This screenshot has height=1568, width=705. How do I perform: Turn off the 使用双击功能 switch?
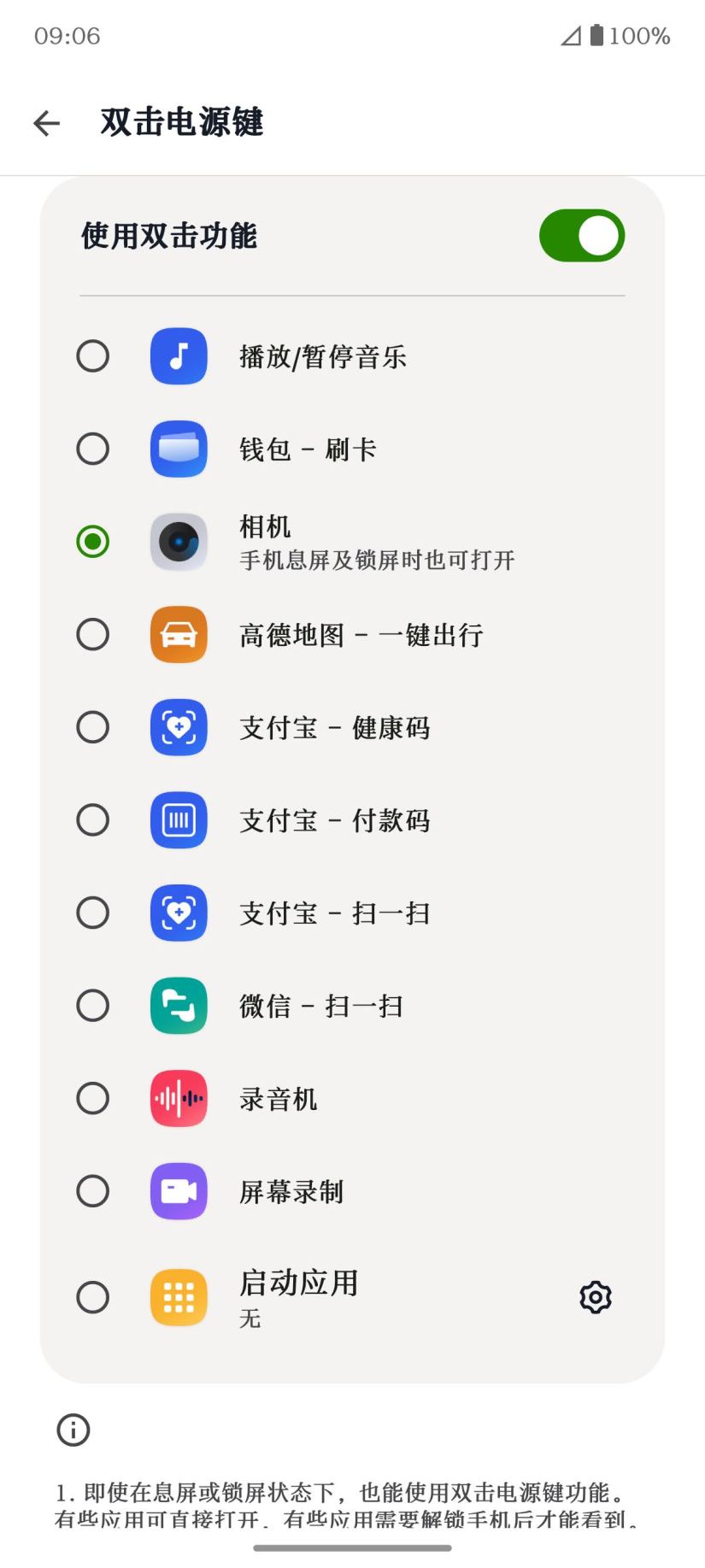tap(581, 236)
